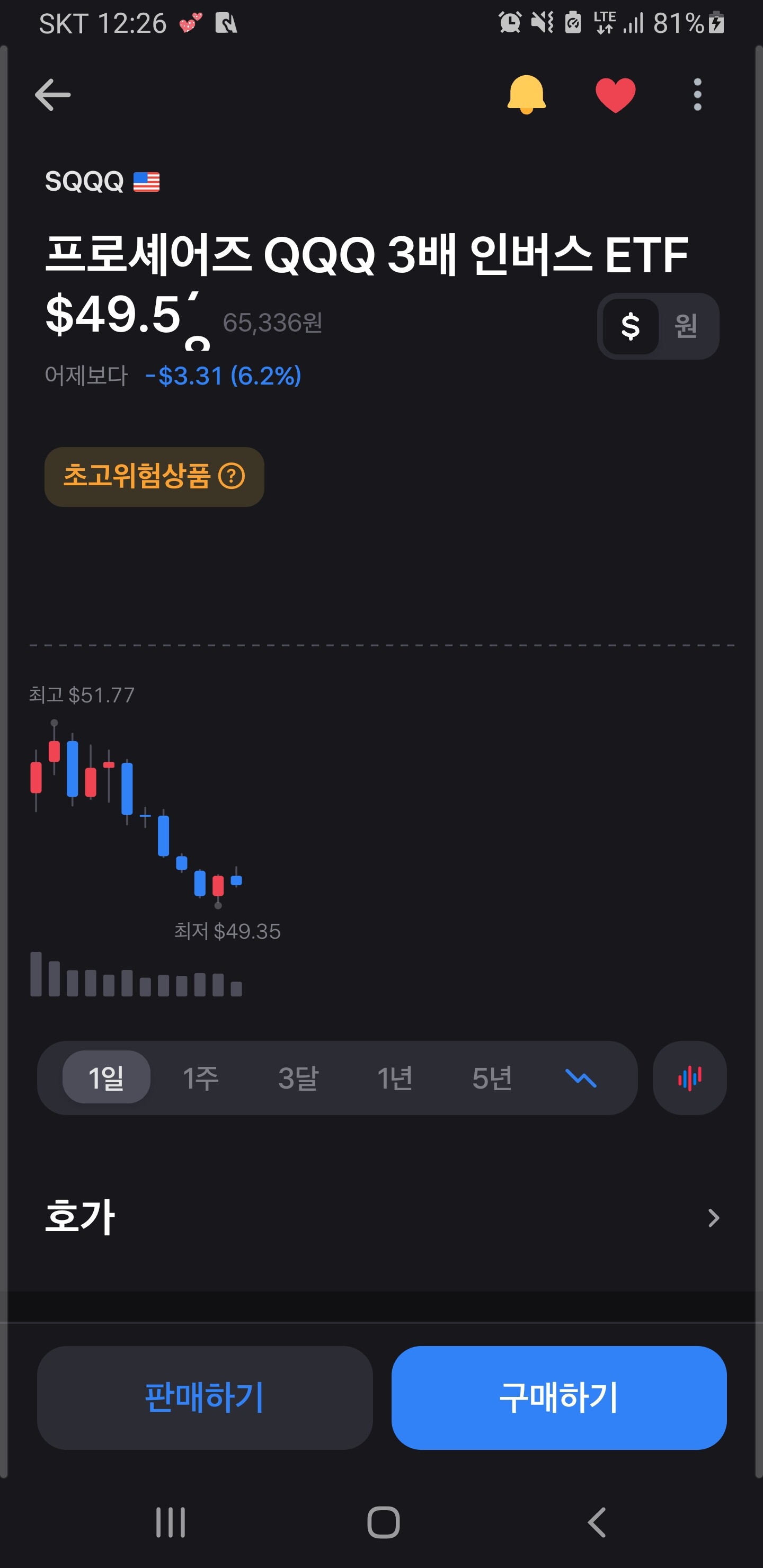
Task: Open recent apps from navigation bar
Action: coord(171,1522)
